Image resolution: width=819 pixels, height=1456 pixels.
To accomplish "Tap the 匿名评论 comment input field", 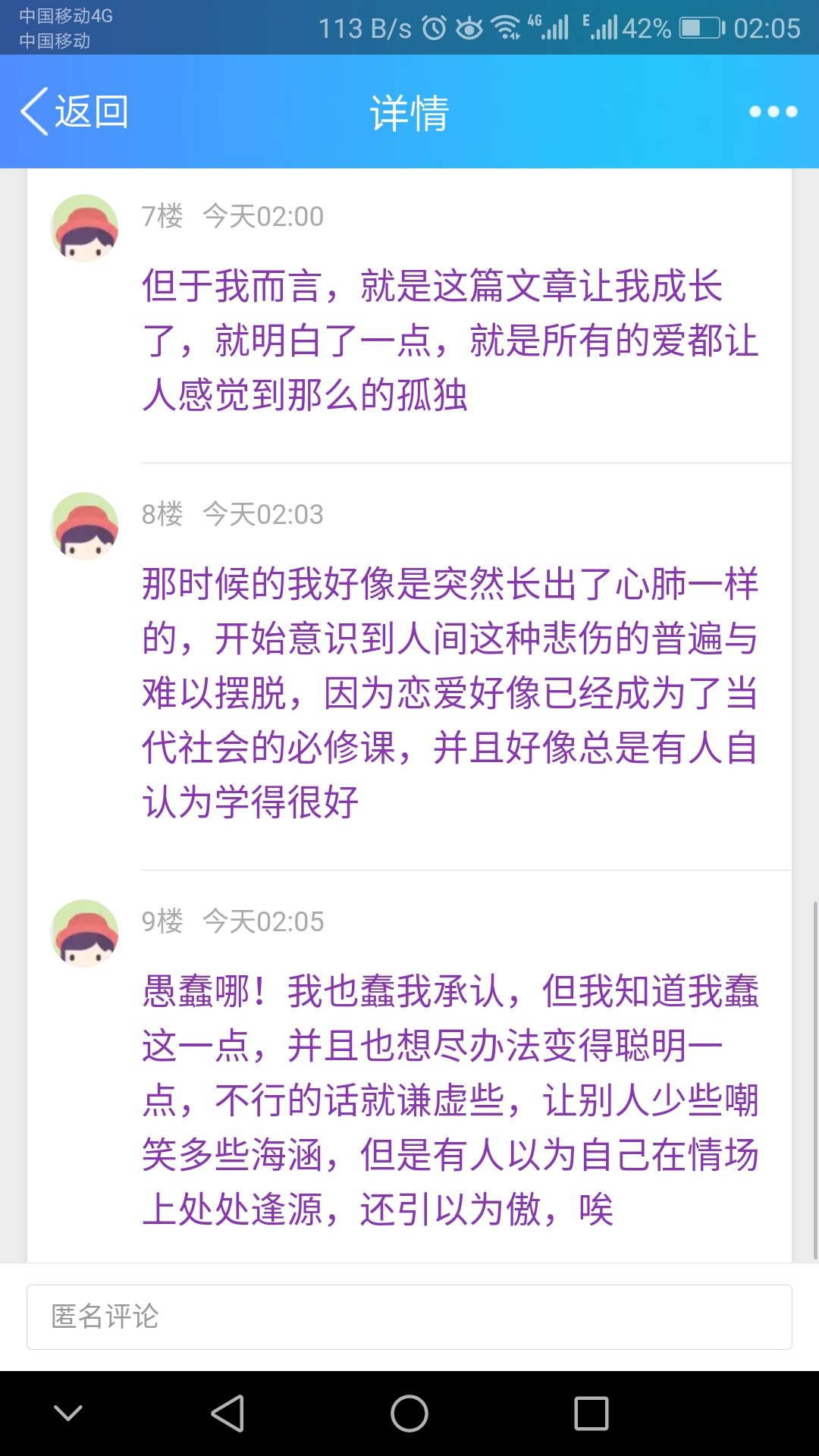I will (409, 1317).
